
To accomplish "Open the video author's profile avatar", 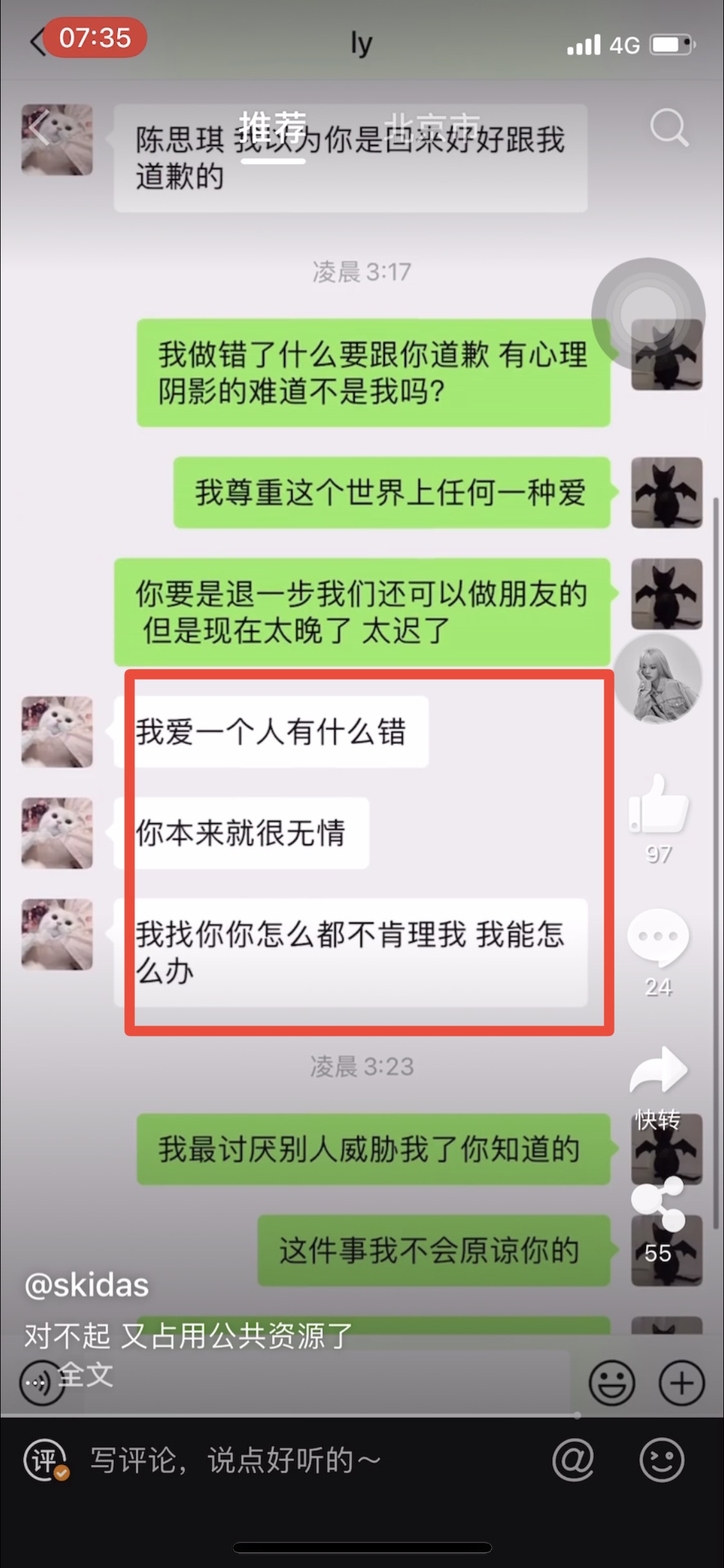I will coord(658,679).
